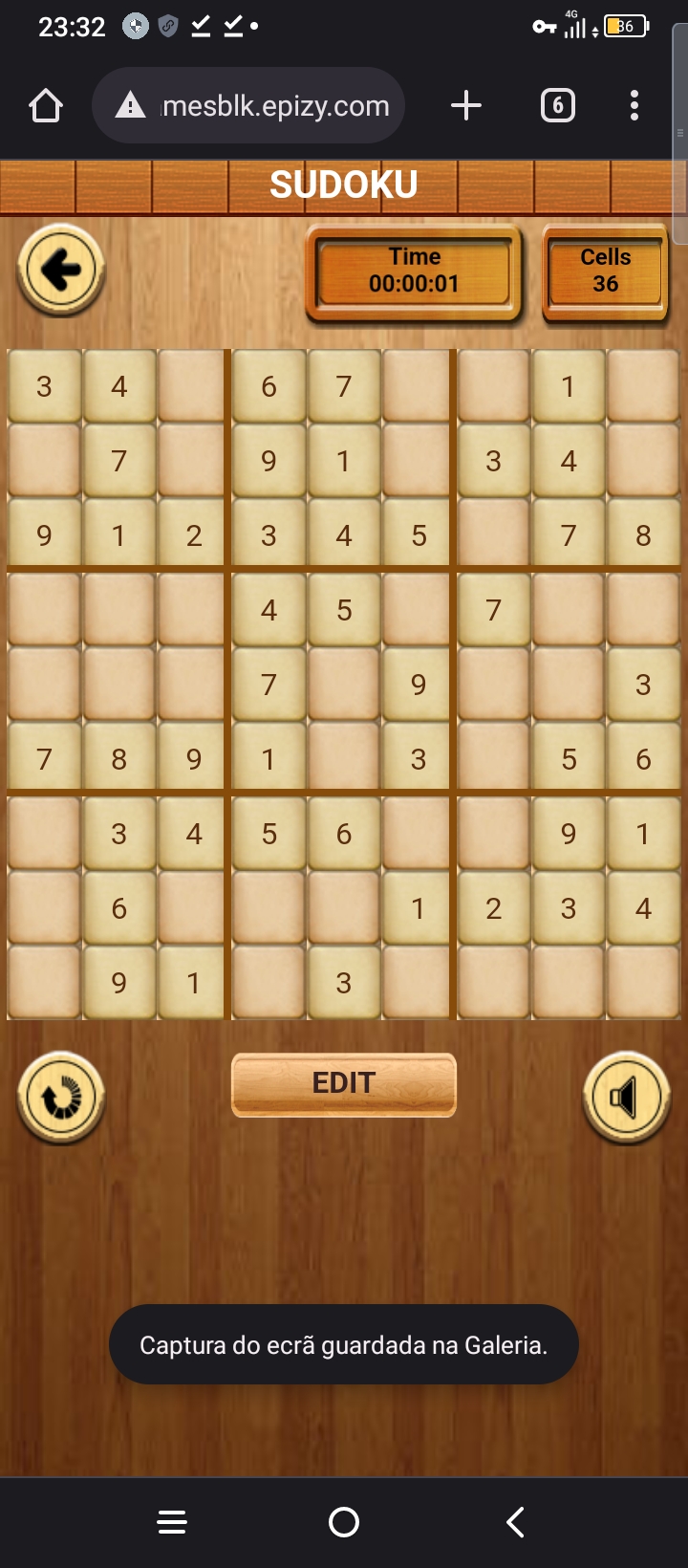
Task: Open the browser home page
Action: pyautogui.click(x=46, y=105)
